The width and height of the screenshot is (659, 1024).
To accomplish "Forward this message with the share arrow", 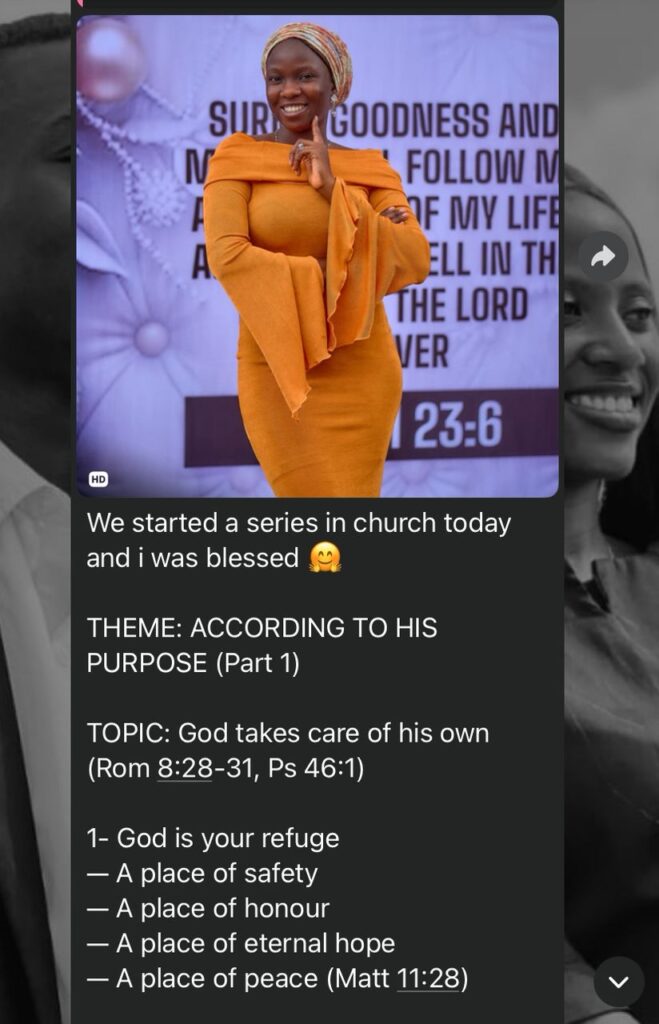I will point(603,257).
